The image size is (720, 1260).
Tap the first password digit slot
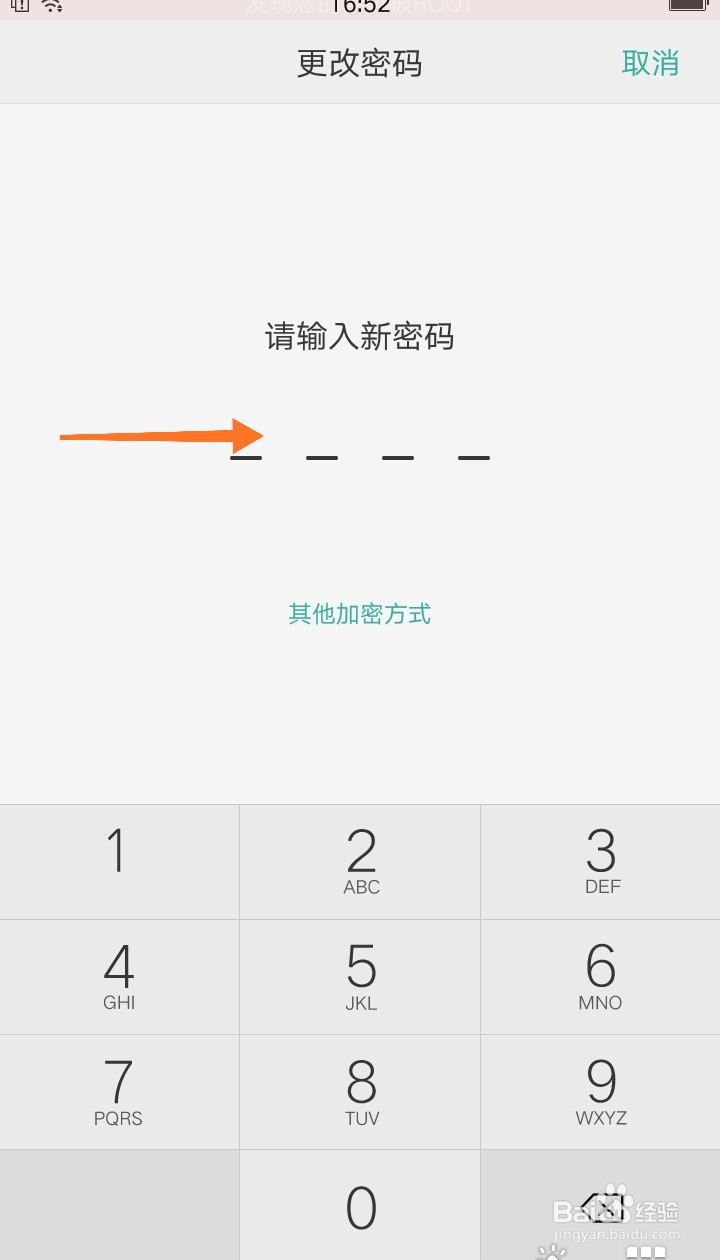245,456
